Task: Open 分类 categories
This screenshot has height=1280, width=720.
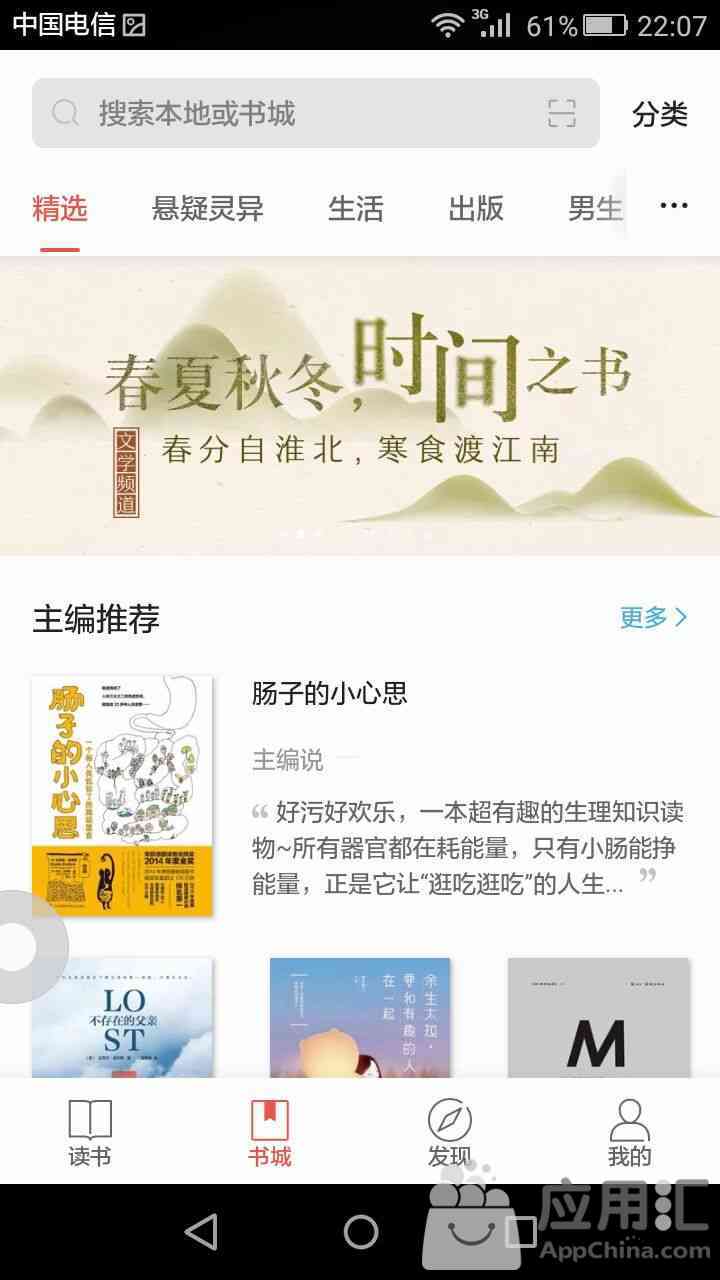Action: (x=660, y=114)
